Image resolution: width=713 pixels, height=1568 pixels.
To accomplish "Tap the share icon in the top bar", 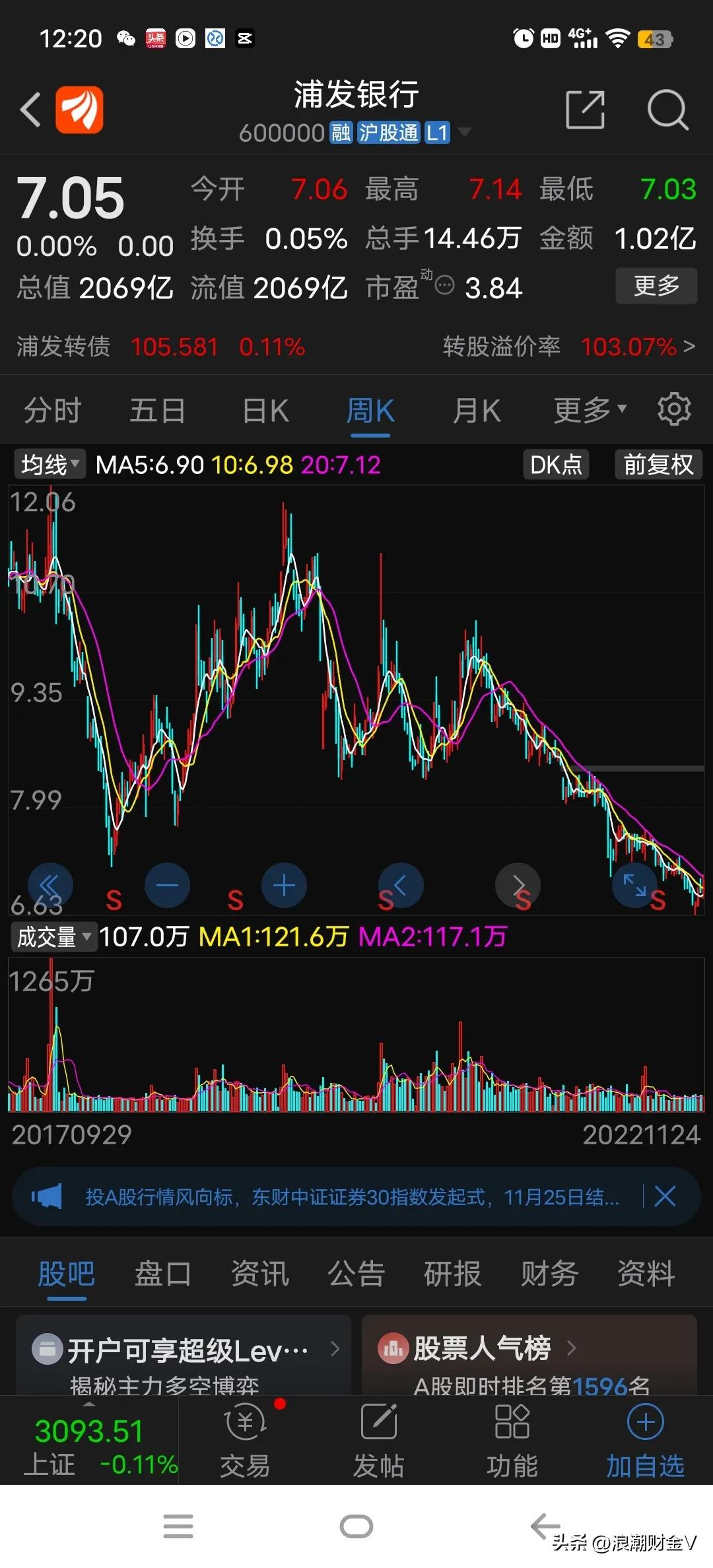I will click(585, 110).
